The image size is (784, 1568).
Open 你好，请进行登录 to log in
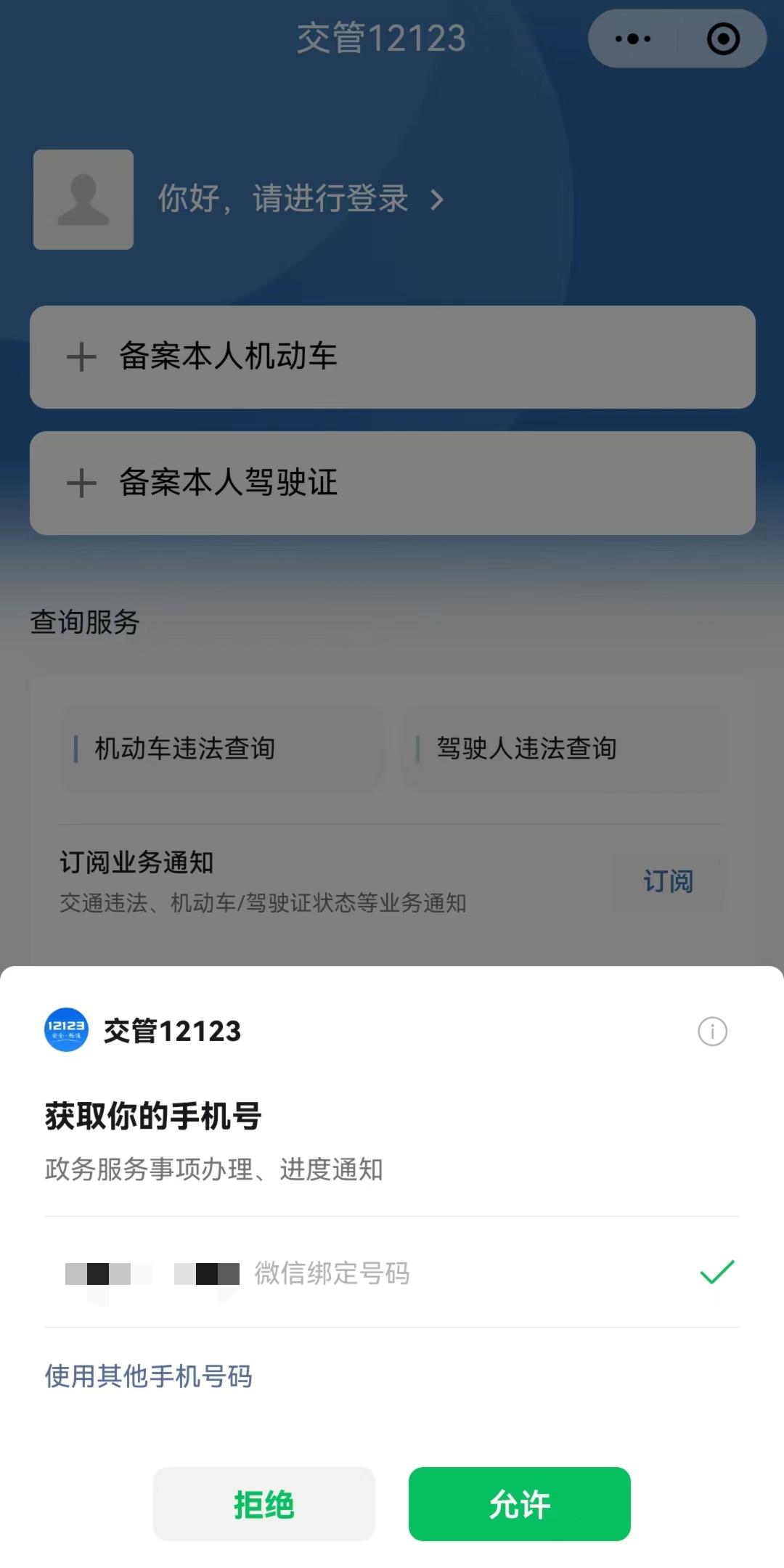pos(283,200)
